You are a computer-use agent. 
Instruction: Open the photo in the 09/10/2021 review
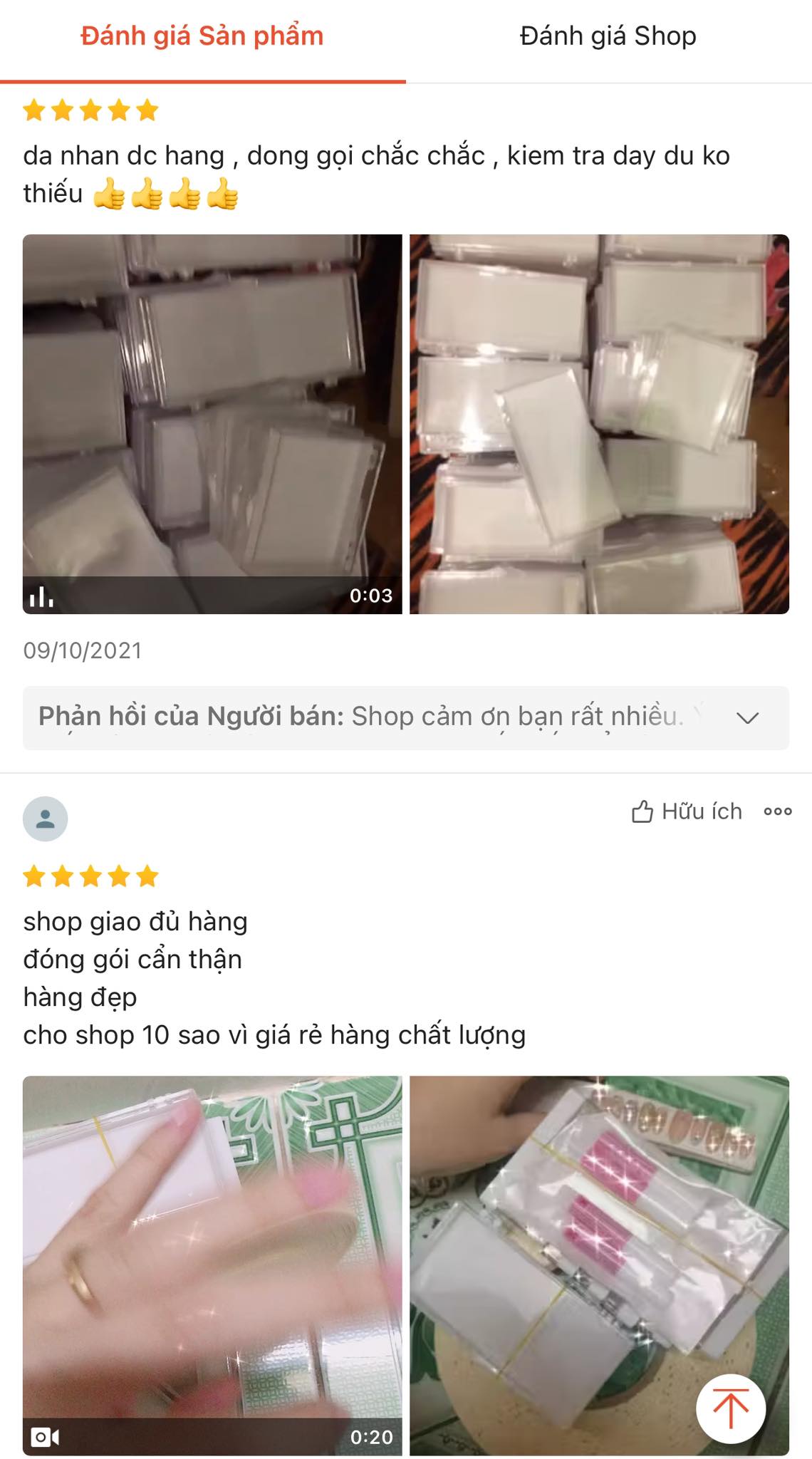pos(599,424)
